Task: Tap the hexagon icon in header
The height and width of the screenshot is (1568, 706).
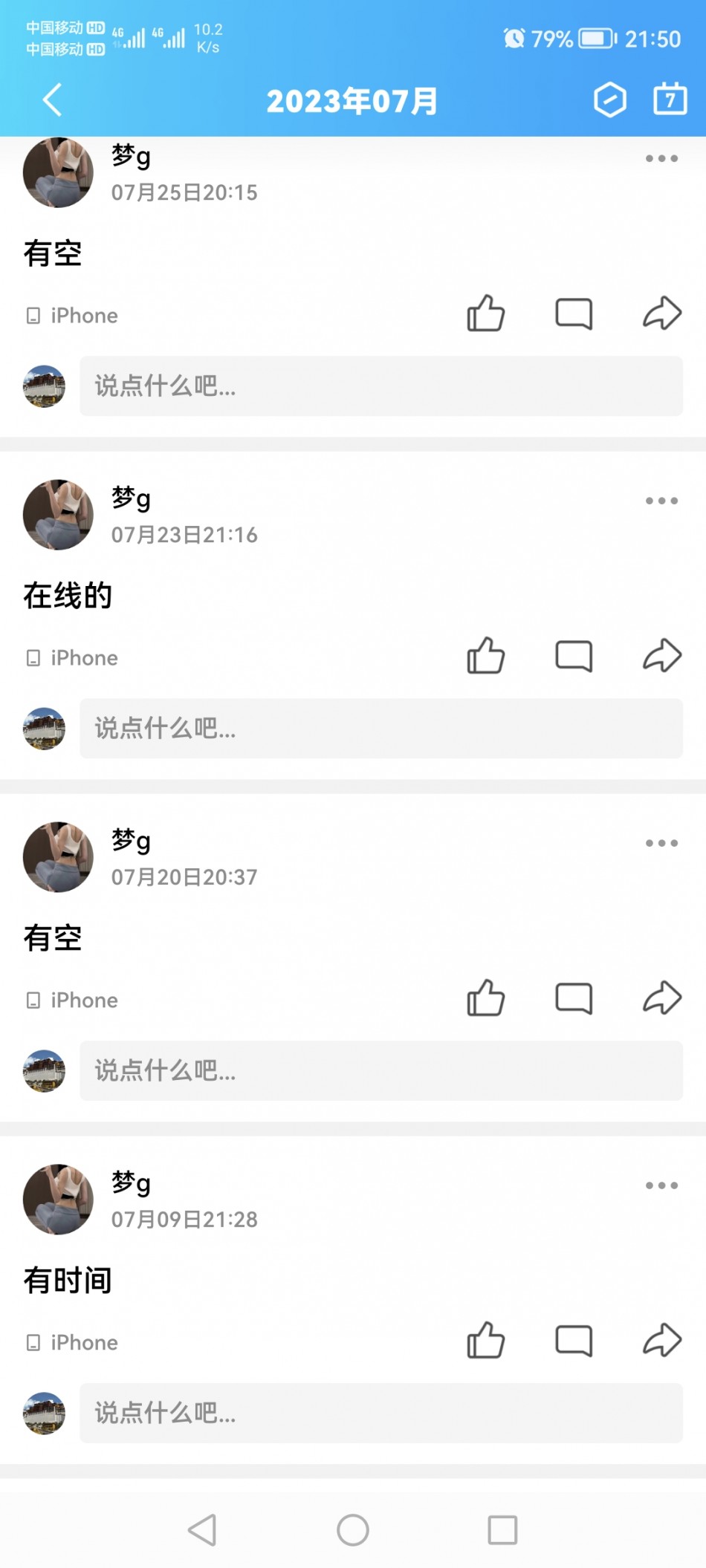Action: [610, 99]
